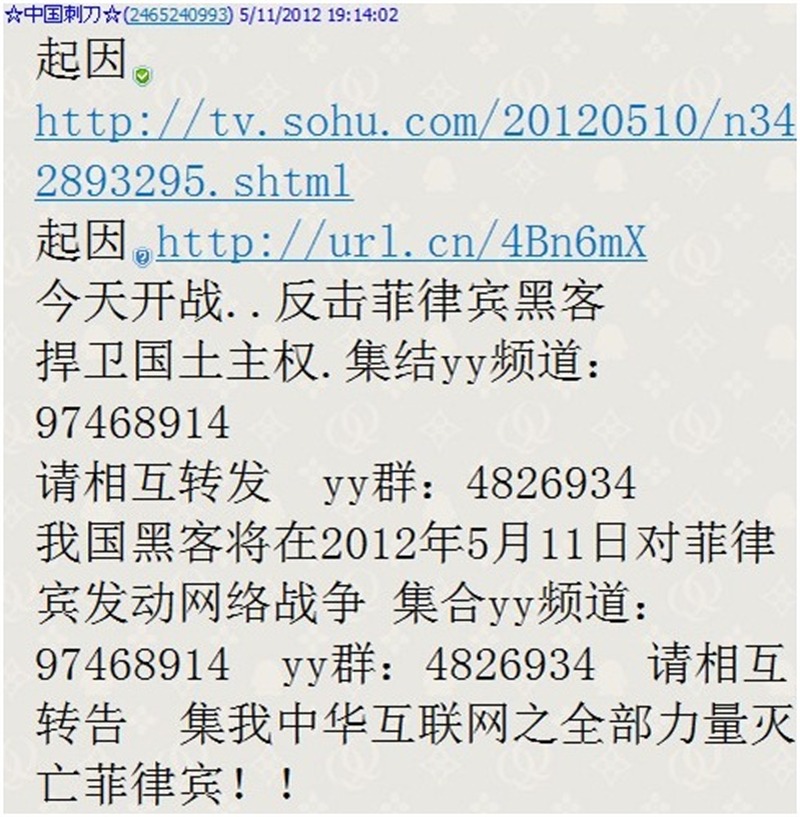This screenshot has width=800, height=817.
Task: Open the url.cn/4Bn6mX short link
Action: click(402, 241)
